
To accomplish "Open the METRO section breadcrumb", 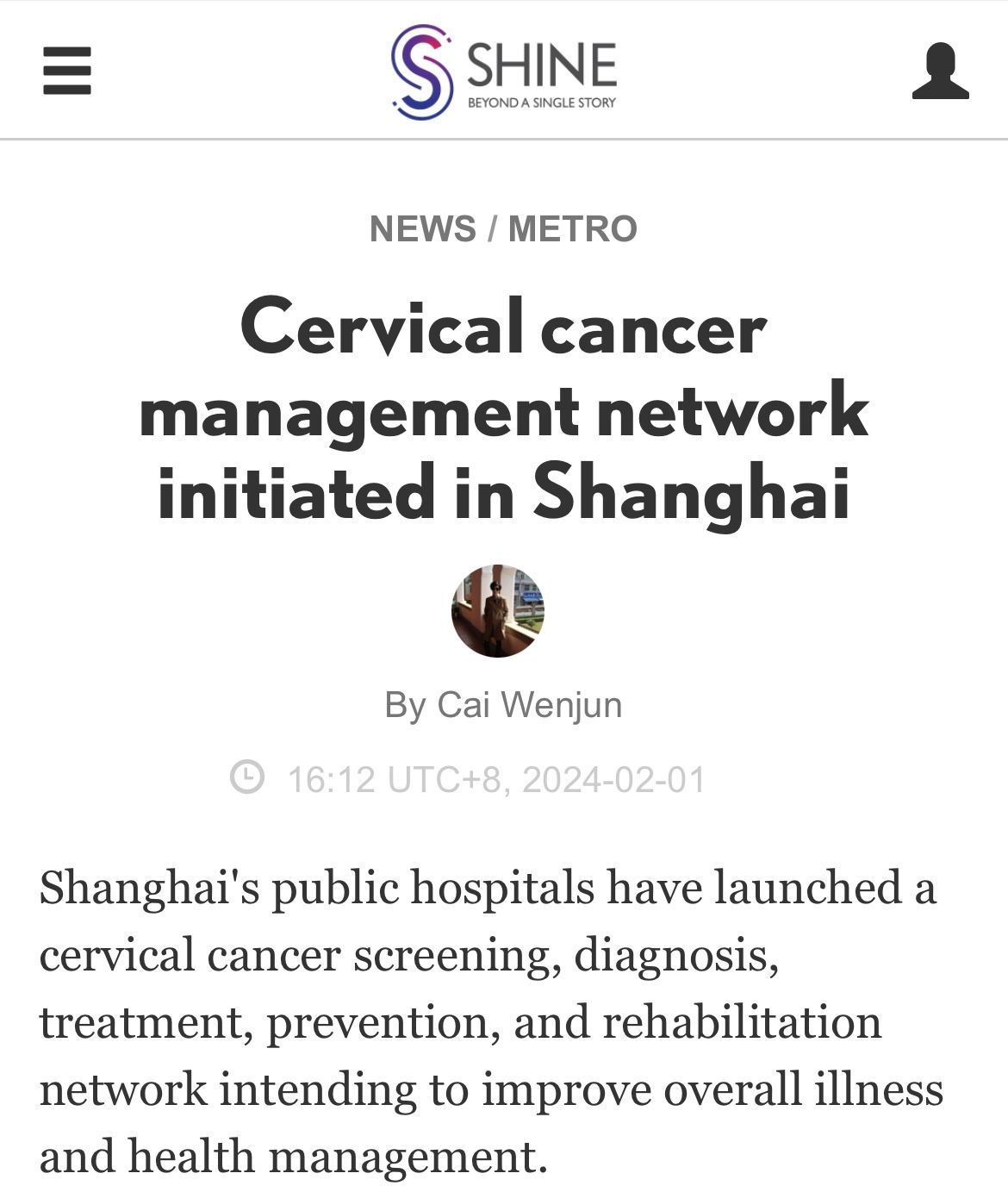I will 573,229.
